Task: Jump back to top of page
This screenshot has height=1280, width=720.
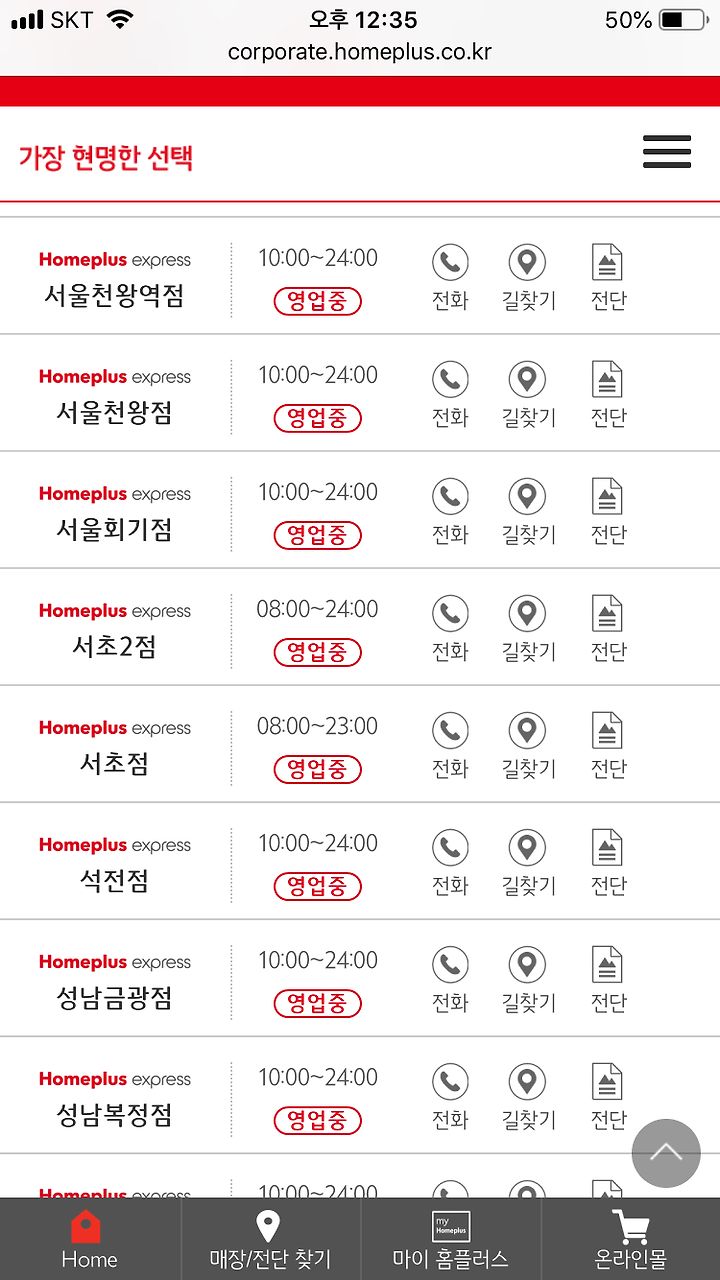Action: (666, 1153)
